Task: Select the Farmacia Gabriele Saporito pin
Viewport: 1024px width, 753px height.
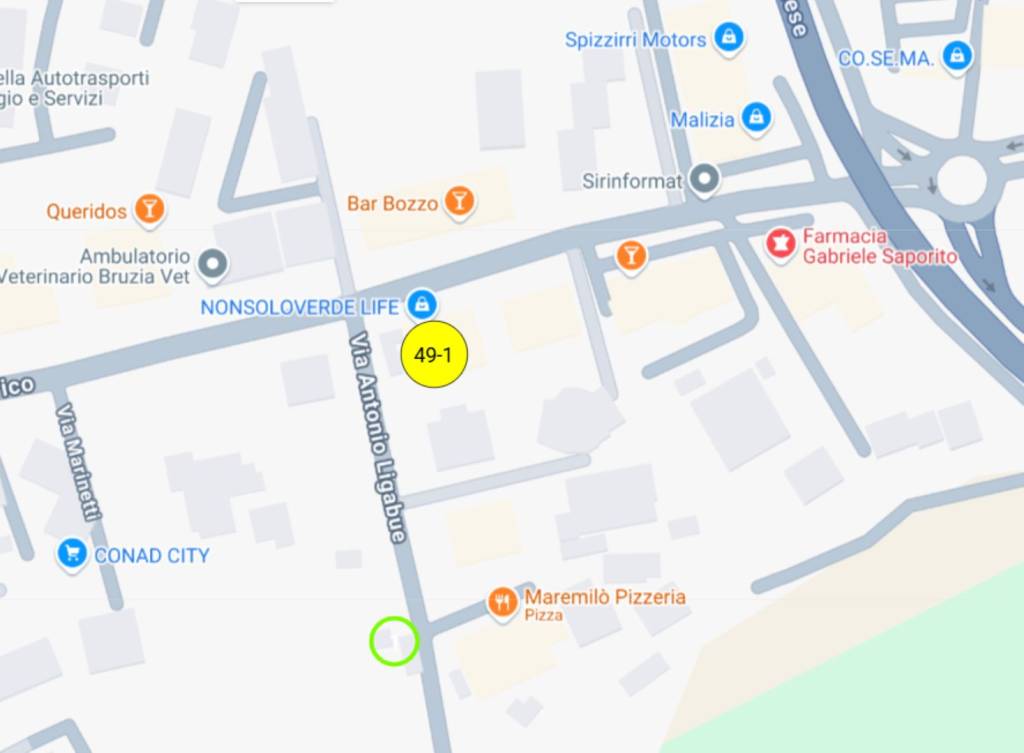Action: tap(780, 243)
